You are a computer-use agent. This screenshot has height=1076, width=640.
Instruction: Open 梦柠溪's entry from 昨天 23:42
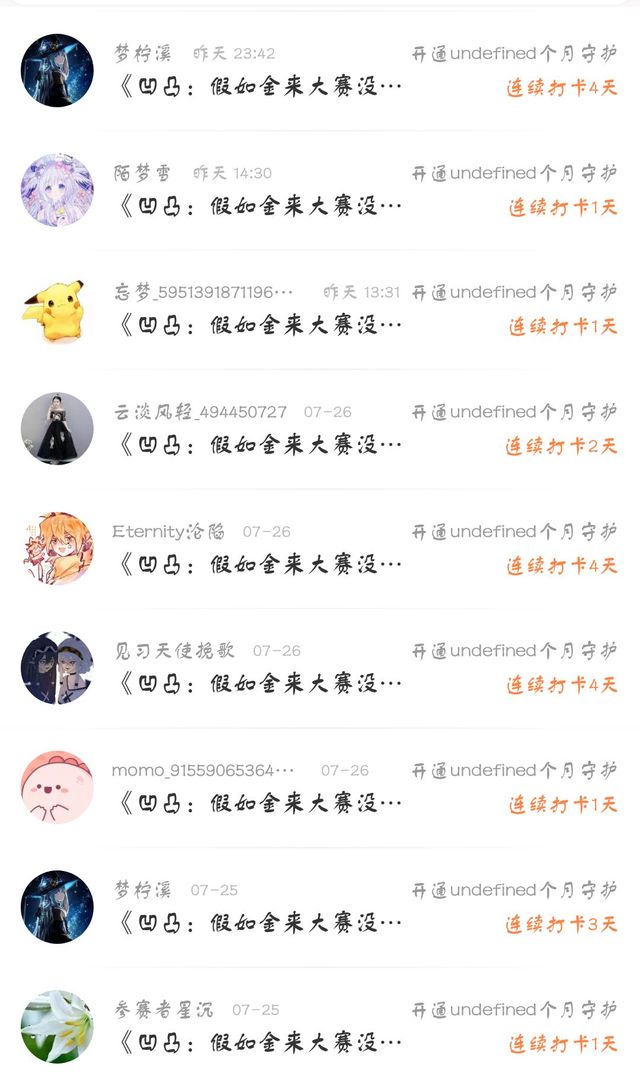point(320,71)
